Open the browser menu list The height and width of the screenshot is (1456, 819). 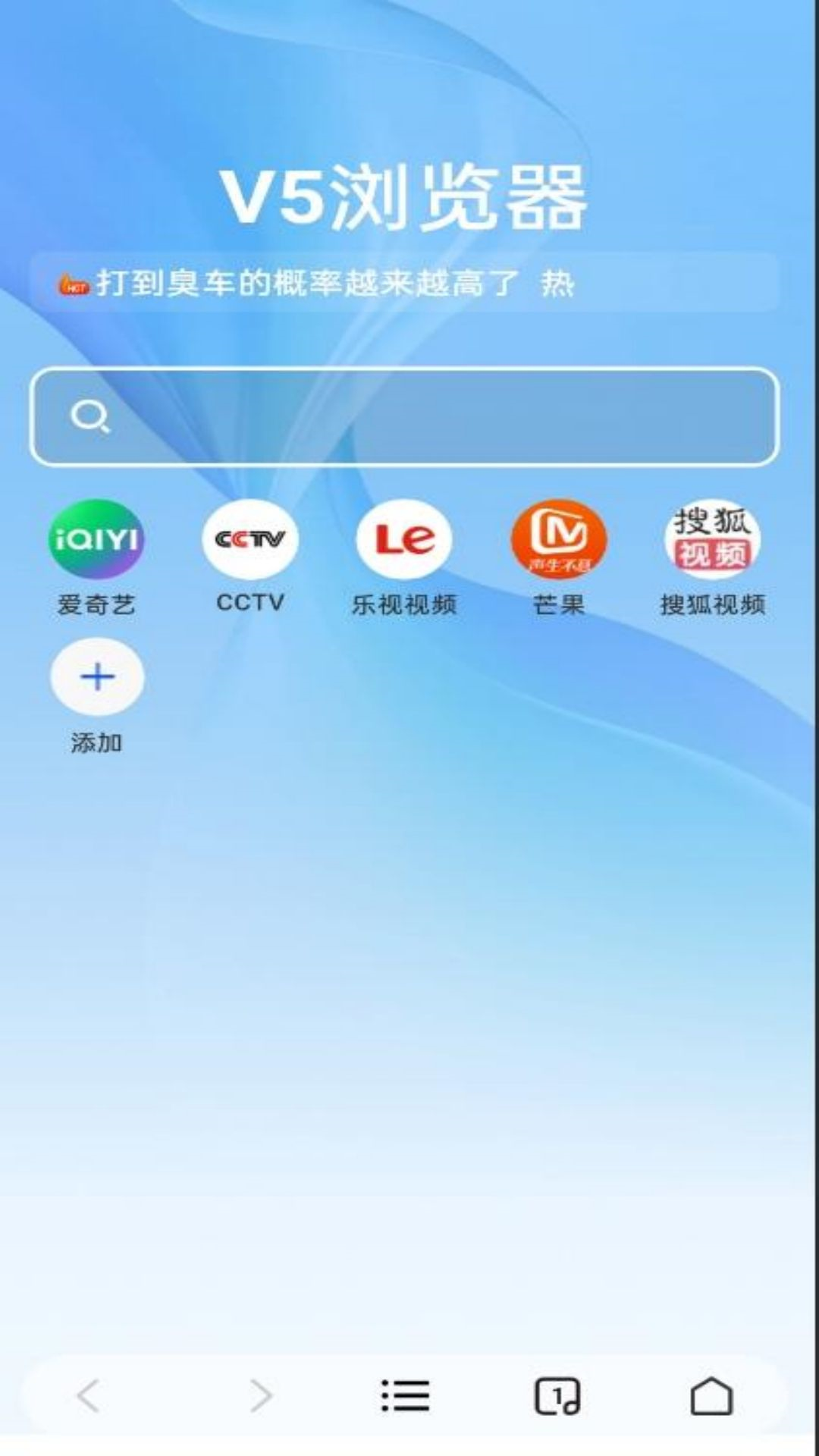(406, 1395)
